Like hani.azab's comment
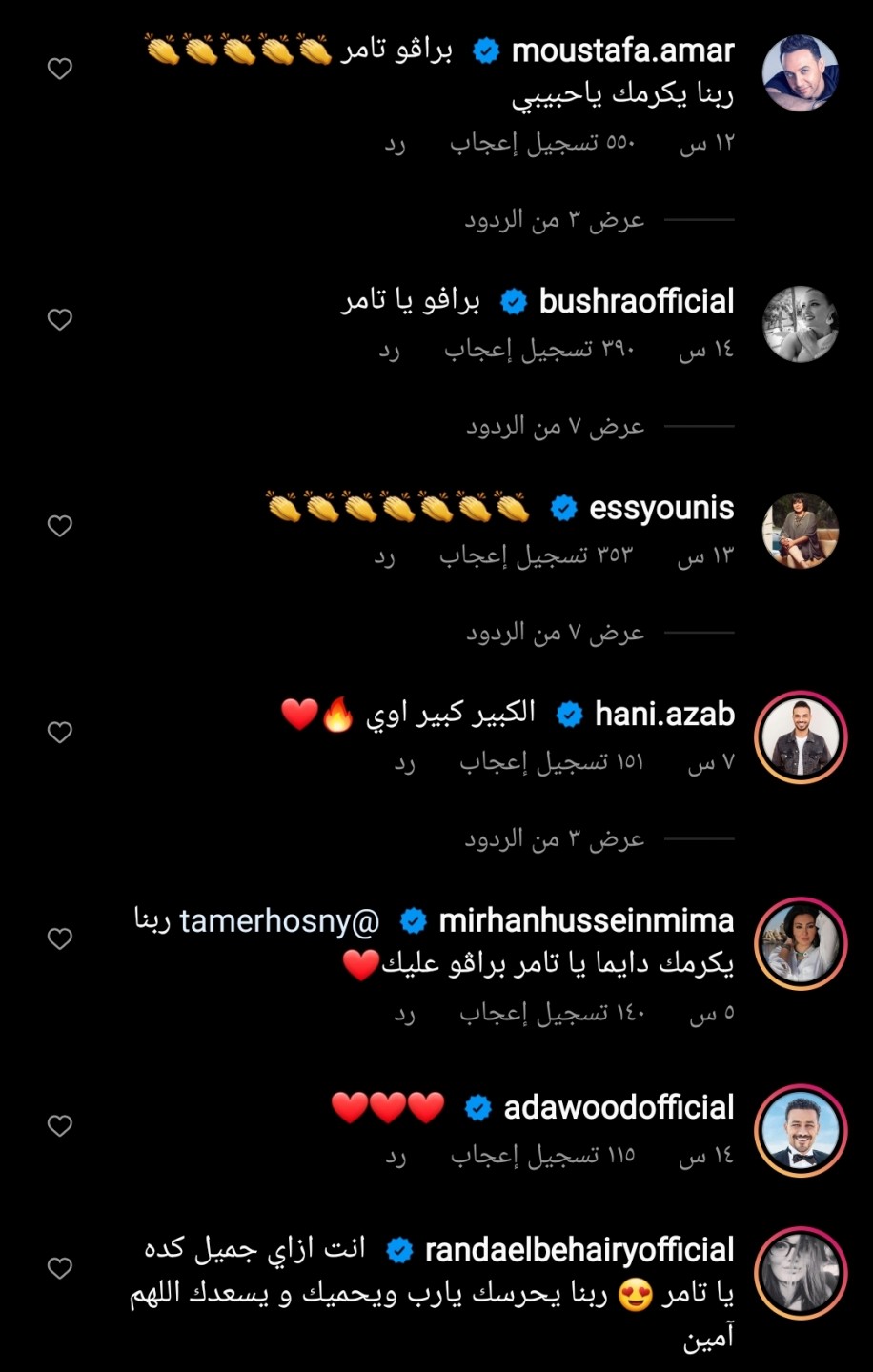Viewport: 873px width, 1372px height. tap(60, 733)
